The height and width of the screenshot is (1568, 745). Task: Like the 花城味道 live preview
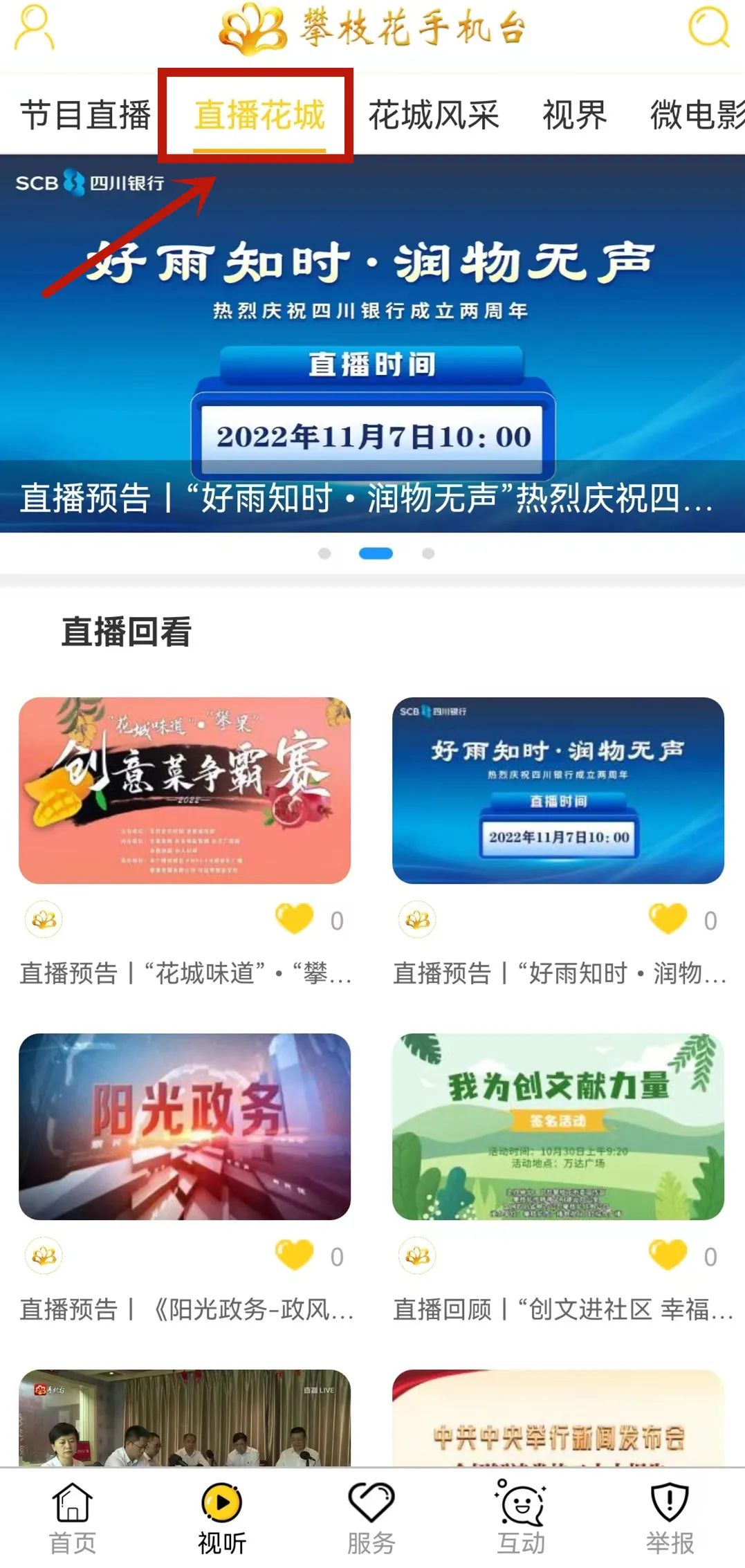[295, 919]
